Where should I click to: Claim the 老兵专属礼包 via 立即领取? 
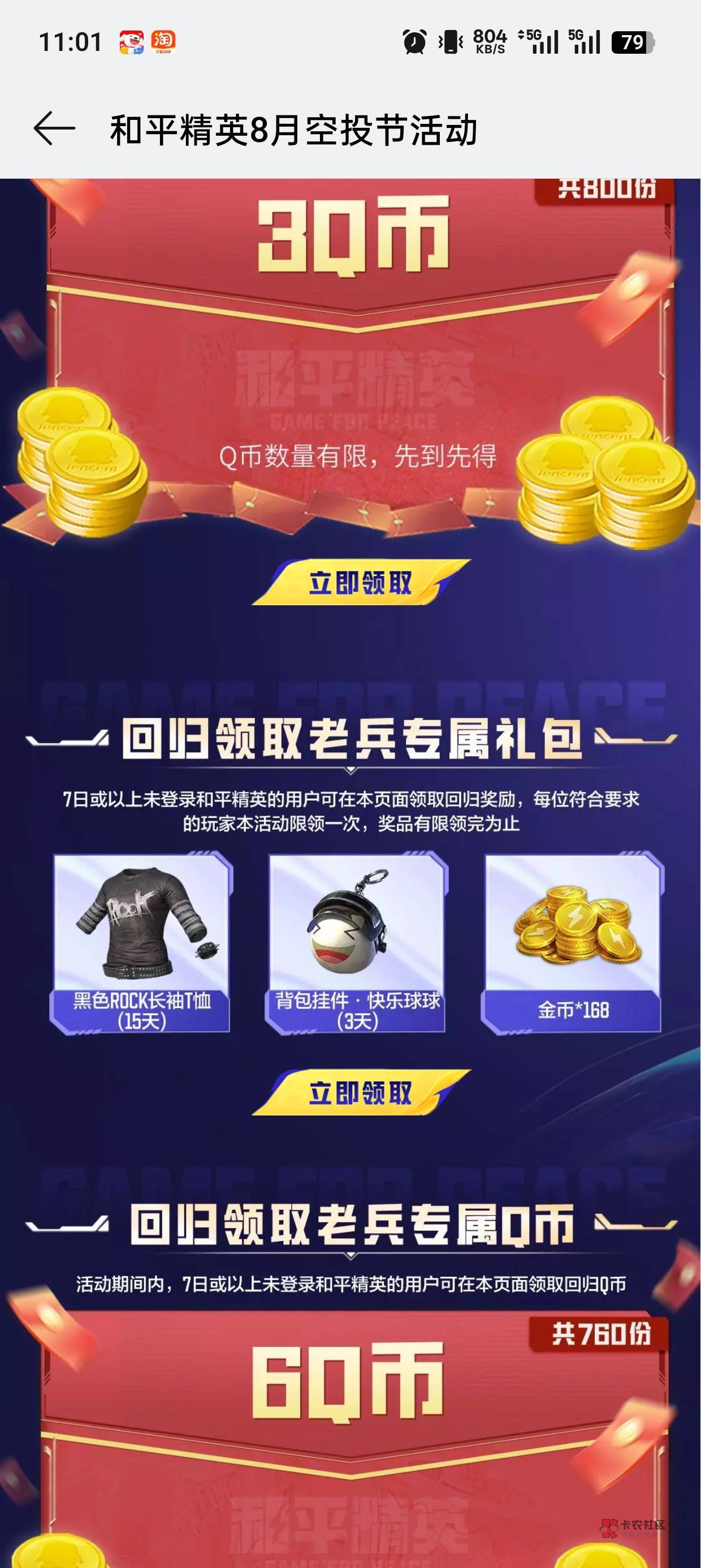pos(361,1093)
